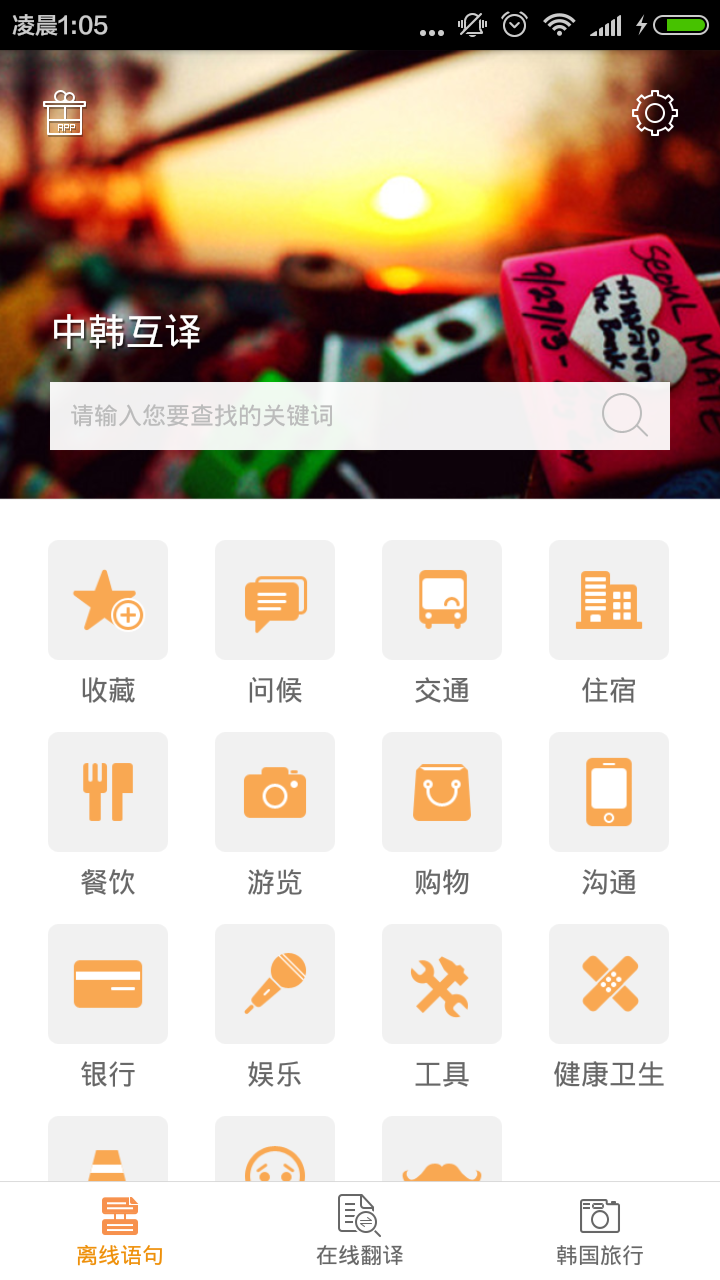Open the 工具 tools category
720x1280 pixels.
(x=442, y=985)
